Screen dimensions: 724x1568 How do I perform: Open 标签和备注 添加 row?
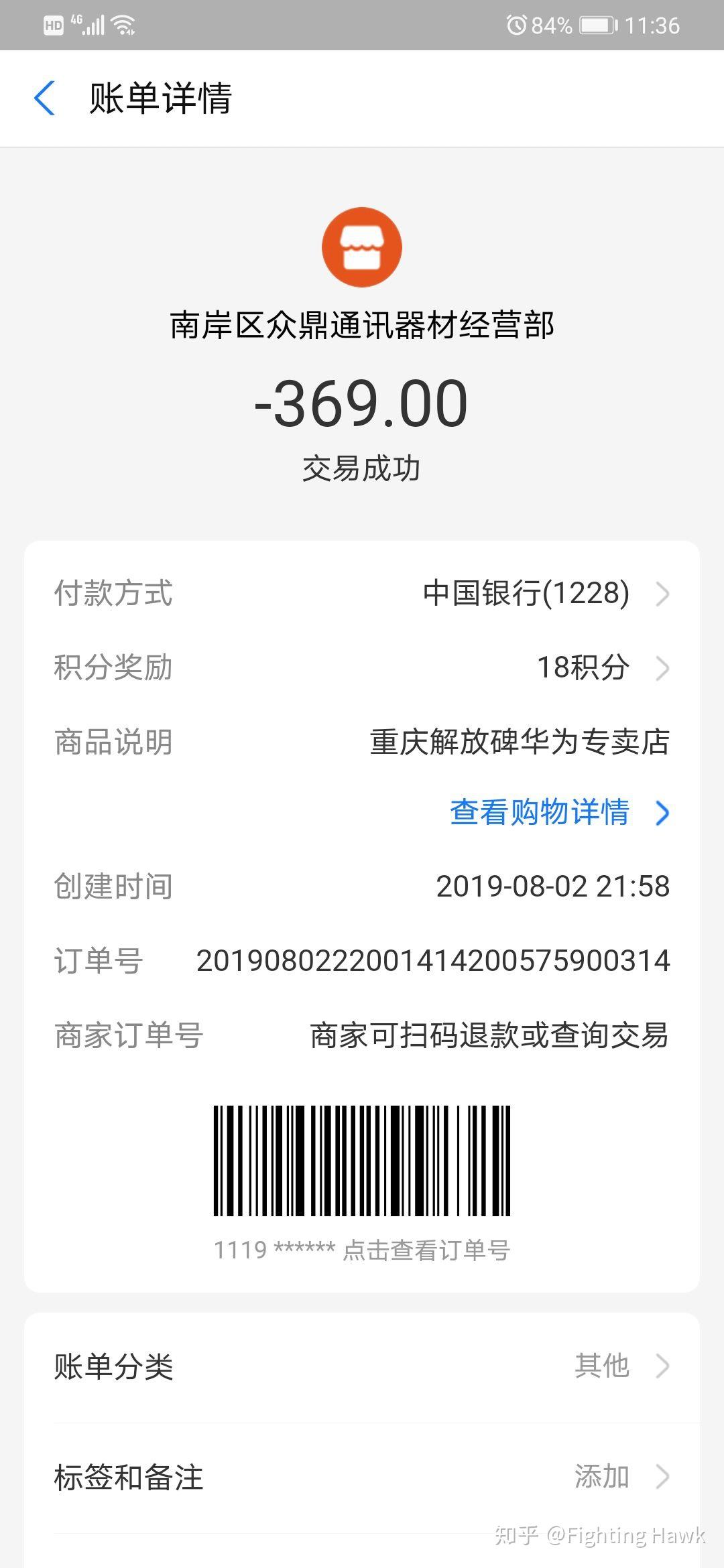[362, 1478]
